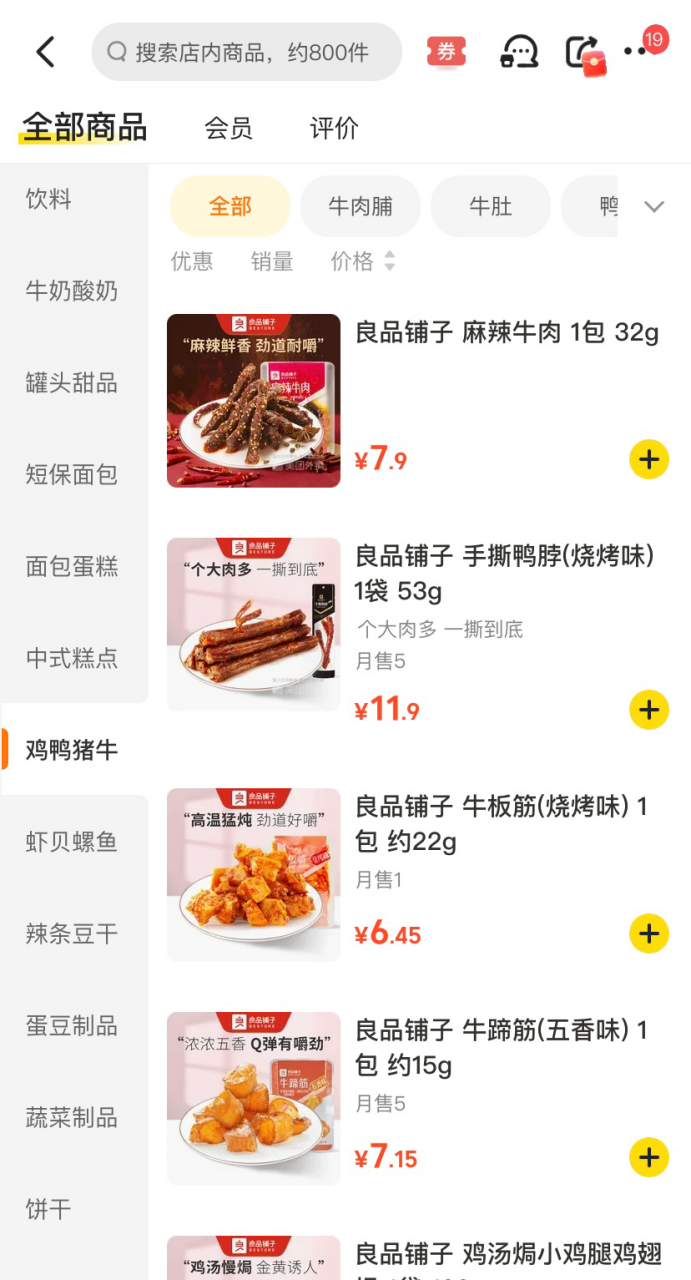The height and width of the screenshot is (1280, 691).
Task: Share this store
Action: tap(584, 52)
